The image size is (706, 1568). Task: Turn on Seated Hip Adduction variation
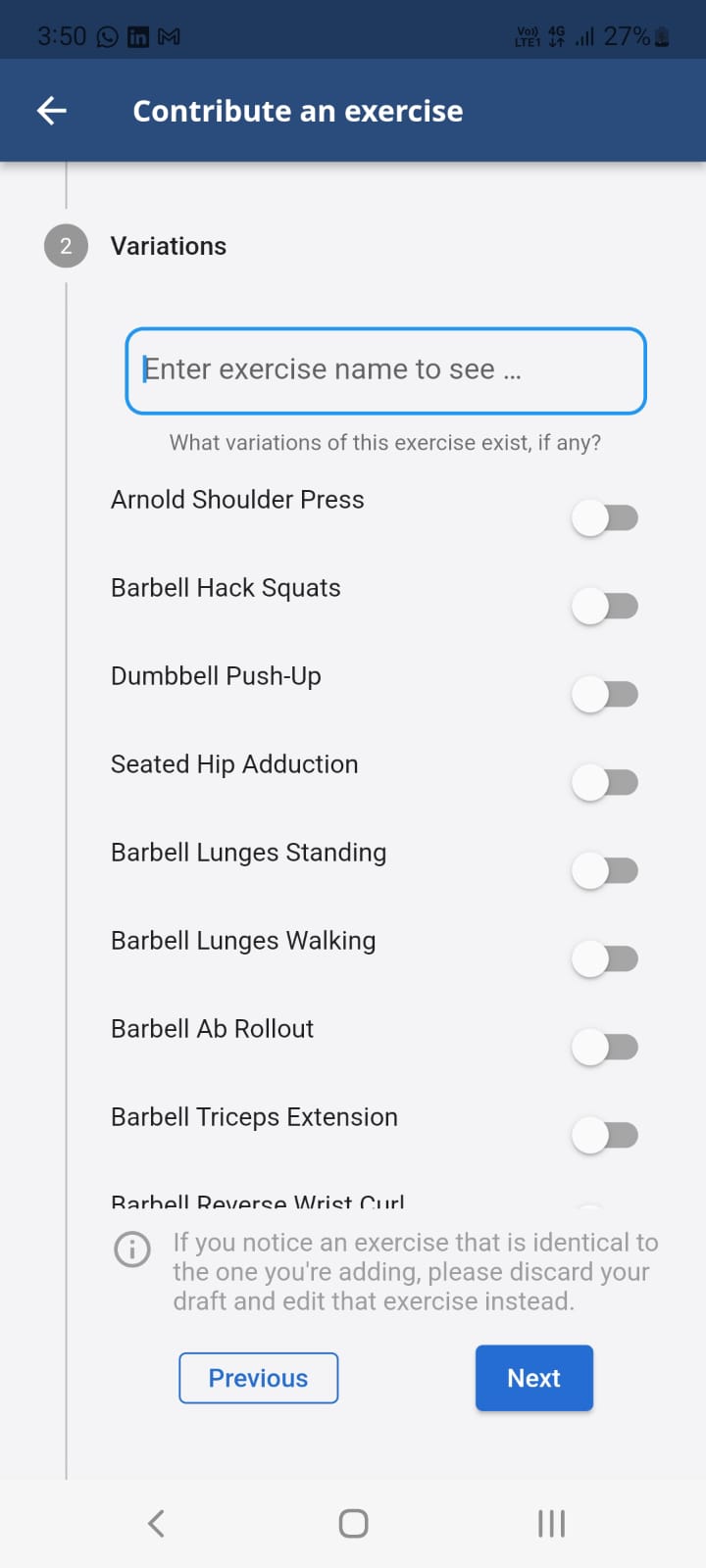605,782
